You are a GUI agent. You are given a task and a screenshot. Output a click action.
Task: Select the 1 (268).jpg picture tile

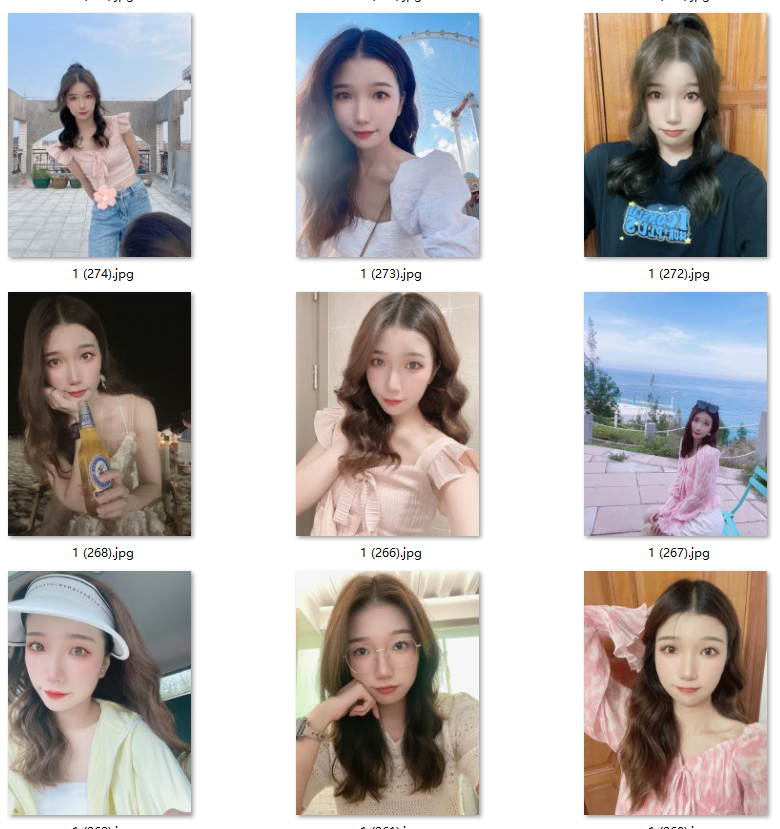(99, 414)
